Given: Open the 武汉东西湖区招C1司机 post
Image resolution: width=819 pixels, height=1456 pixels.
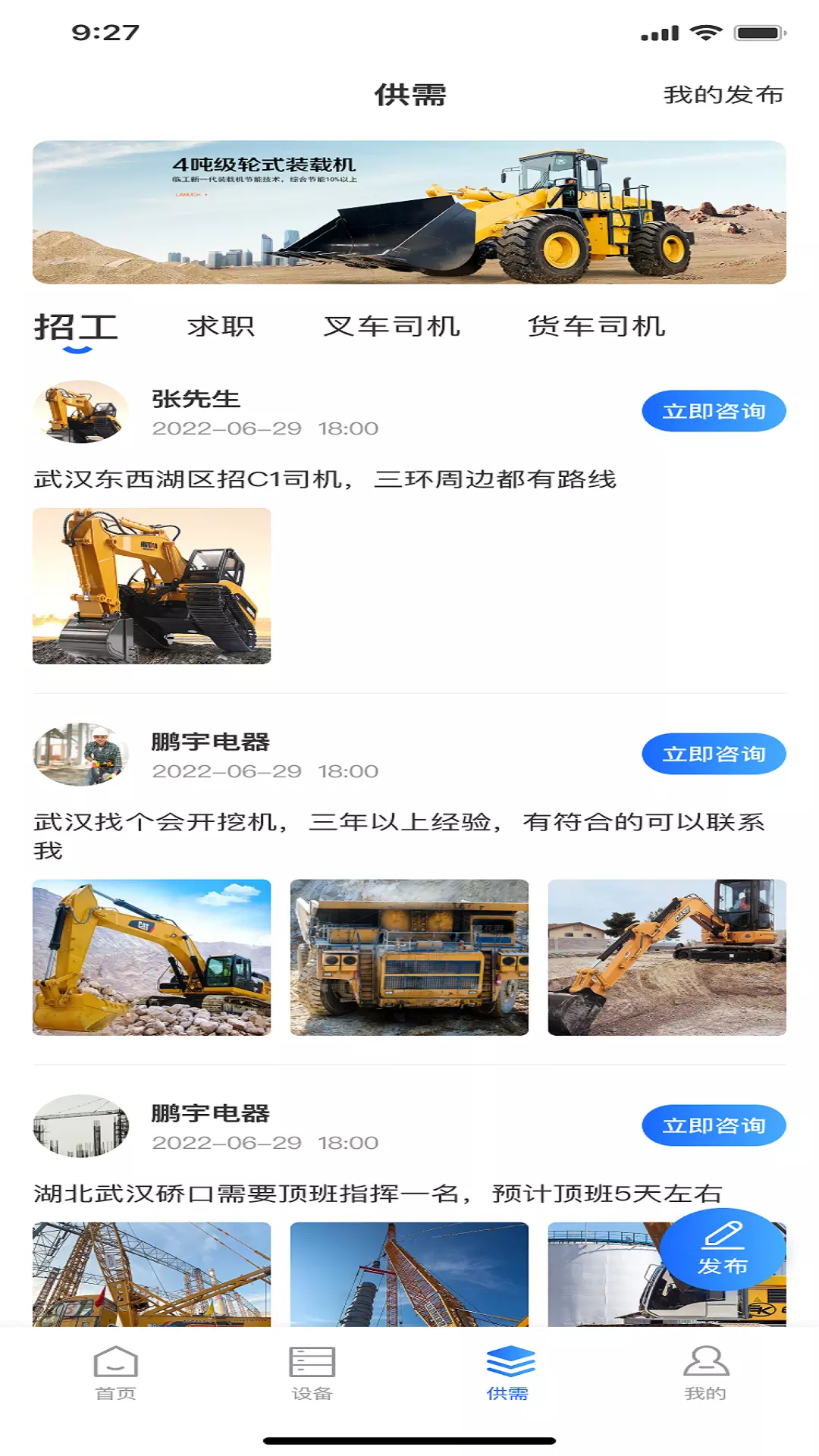Looking at the screenshot, I should tap(325, 479).
